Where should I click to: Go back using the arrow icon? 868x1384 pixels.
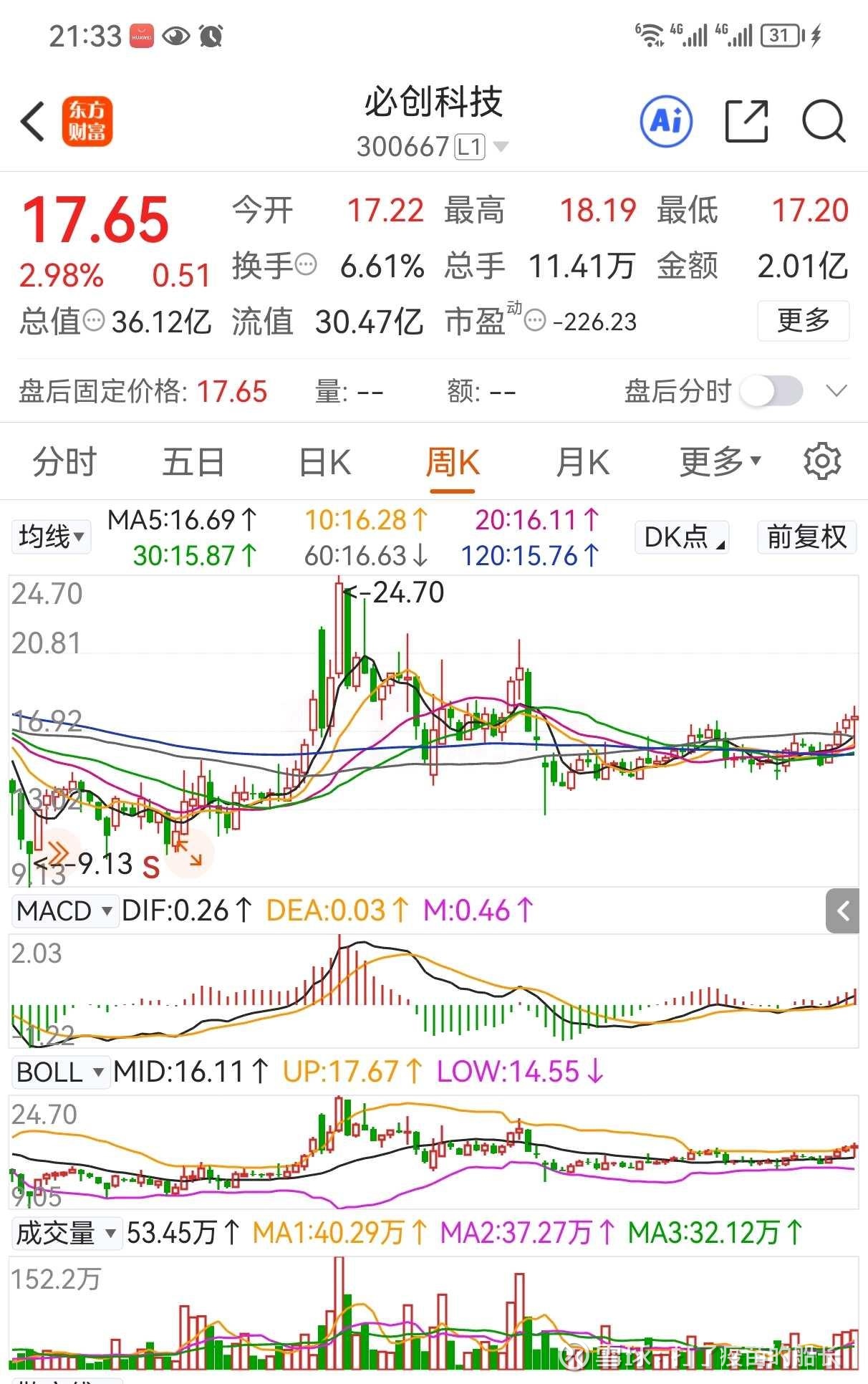click(34, 122)
